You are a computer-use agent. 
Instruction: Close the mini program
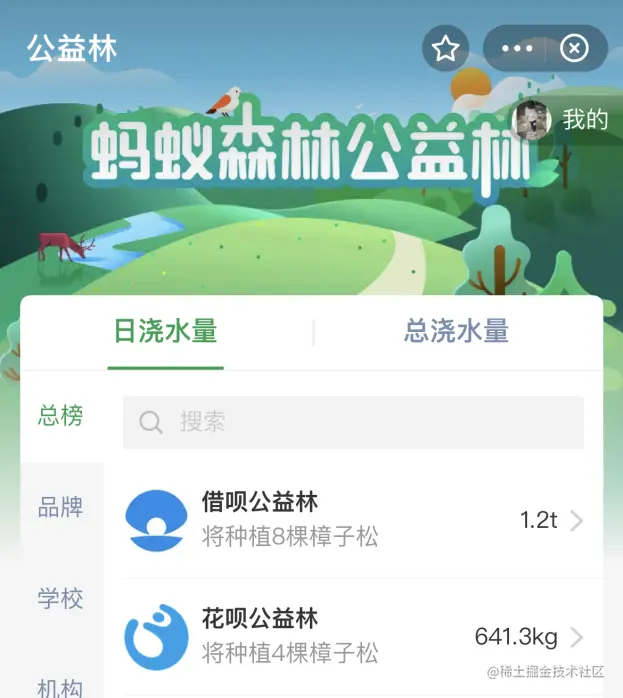574,48
